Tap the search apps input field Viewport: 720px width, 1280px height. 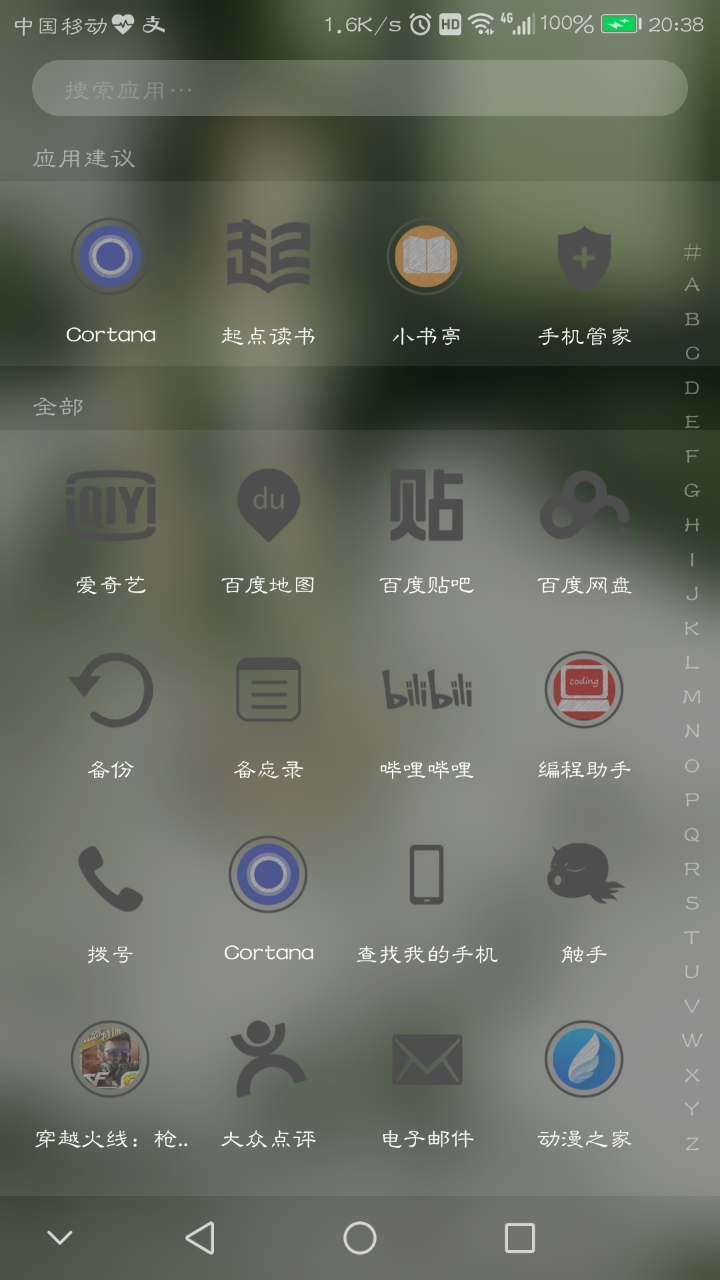[360, 88]
